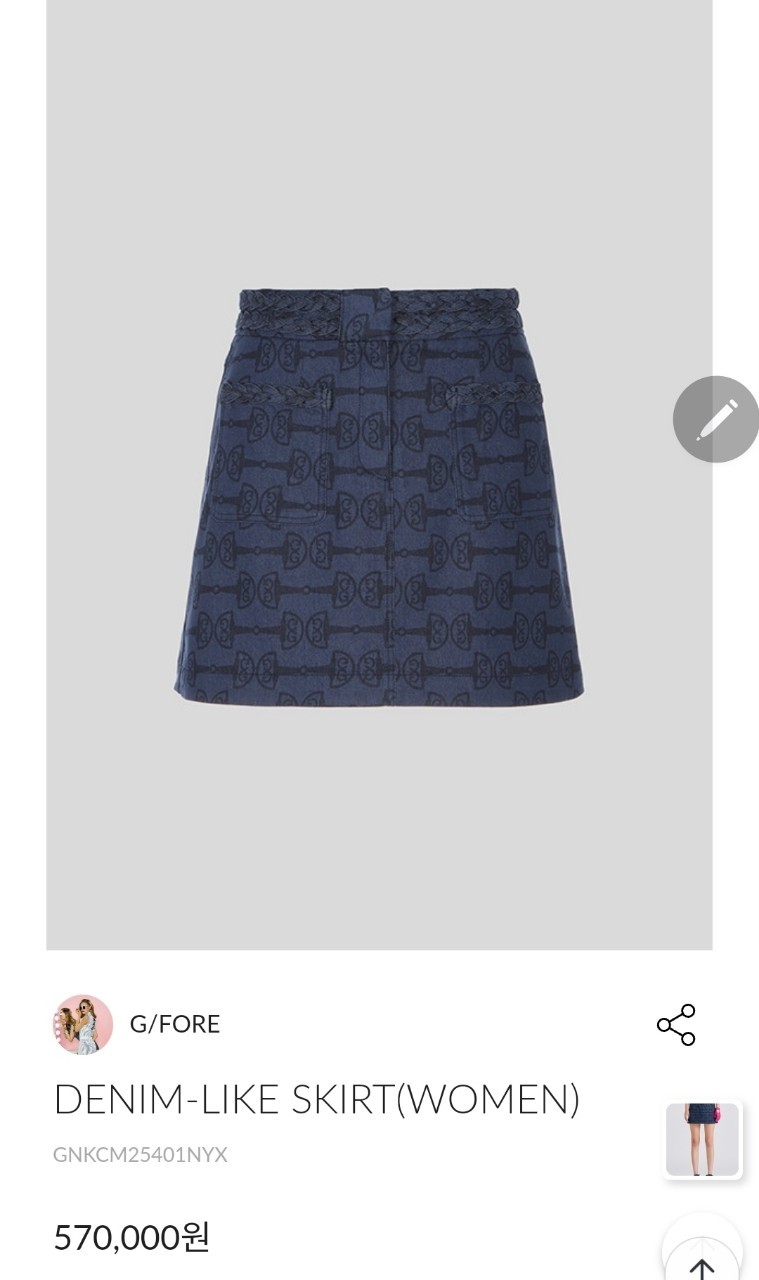Open the main skirt product image
The image size is (759, 1280).
coord(379,475)
